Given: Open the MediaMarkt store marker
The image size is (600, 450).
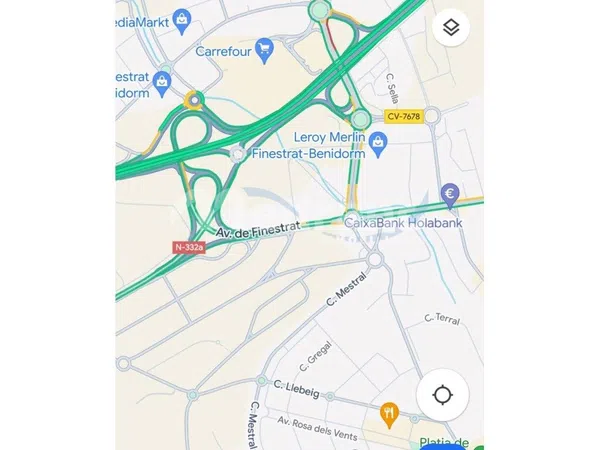Looking at the screenshot, I should [181, 18].
